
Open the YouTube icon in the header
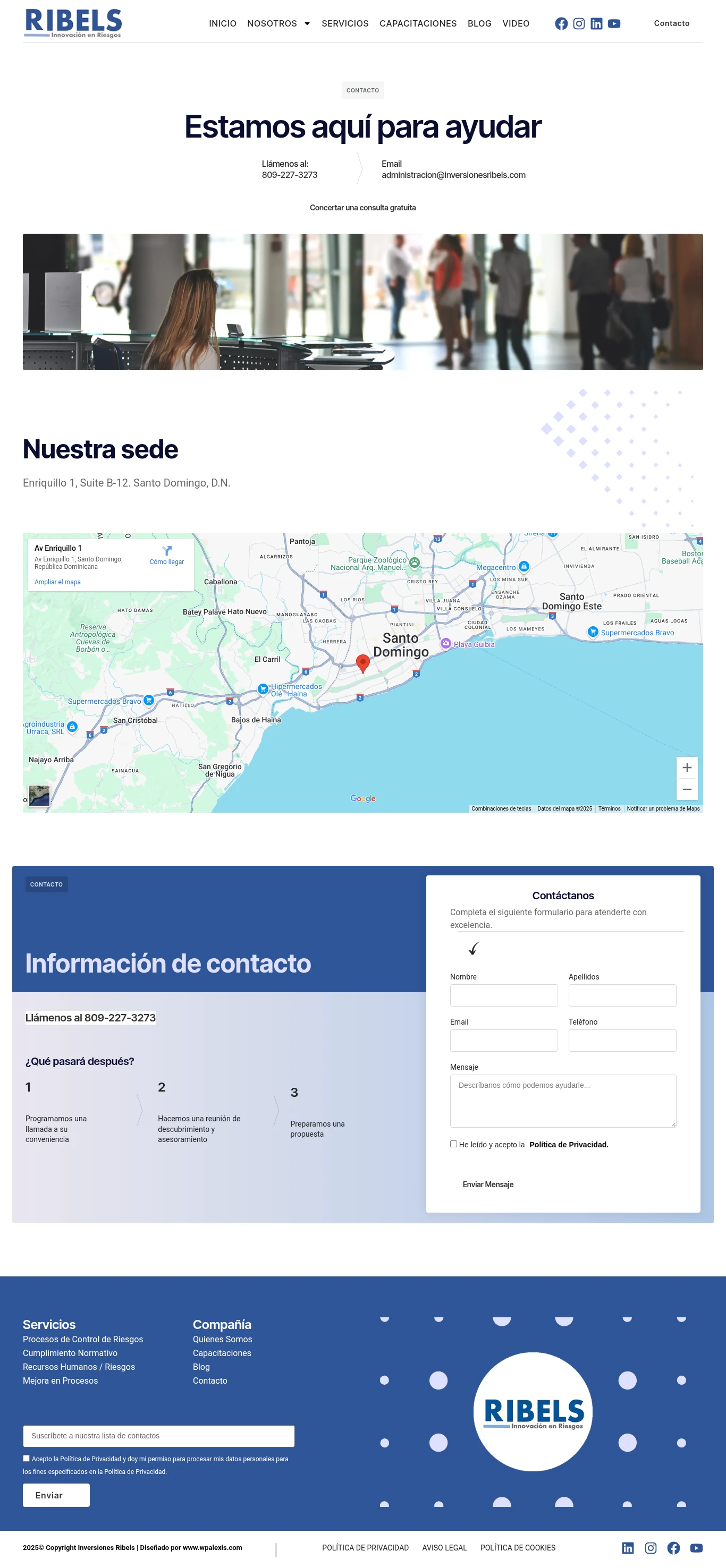[x=614, y=24]
